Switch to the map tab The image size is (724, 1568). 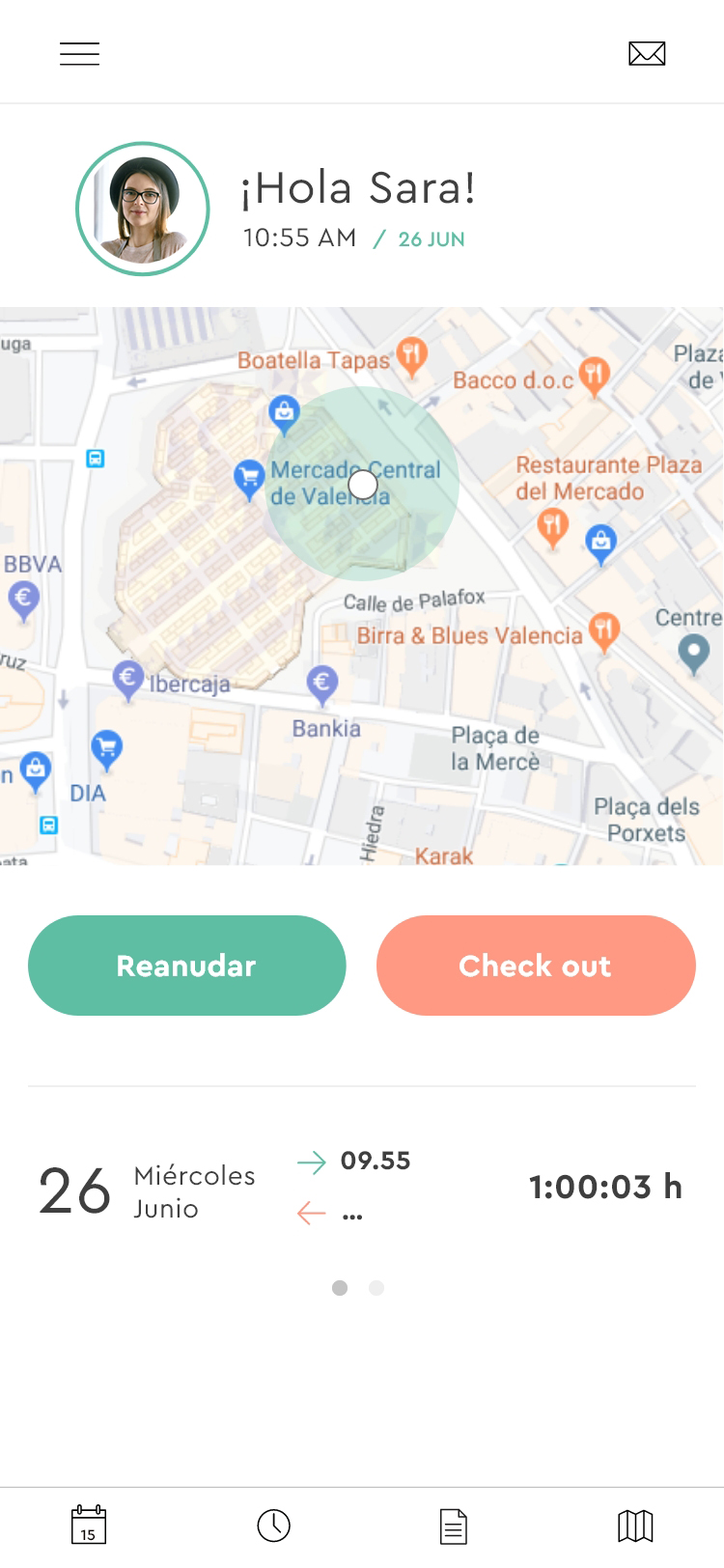[635, 1526]
